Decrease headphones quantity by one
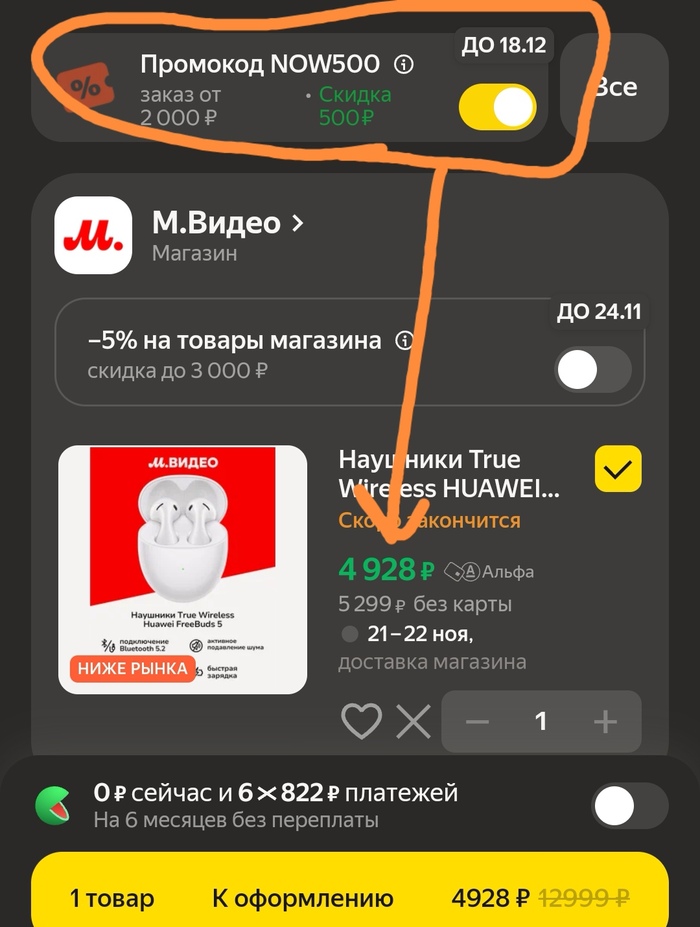 point(478,721)
